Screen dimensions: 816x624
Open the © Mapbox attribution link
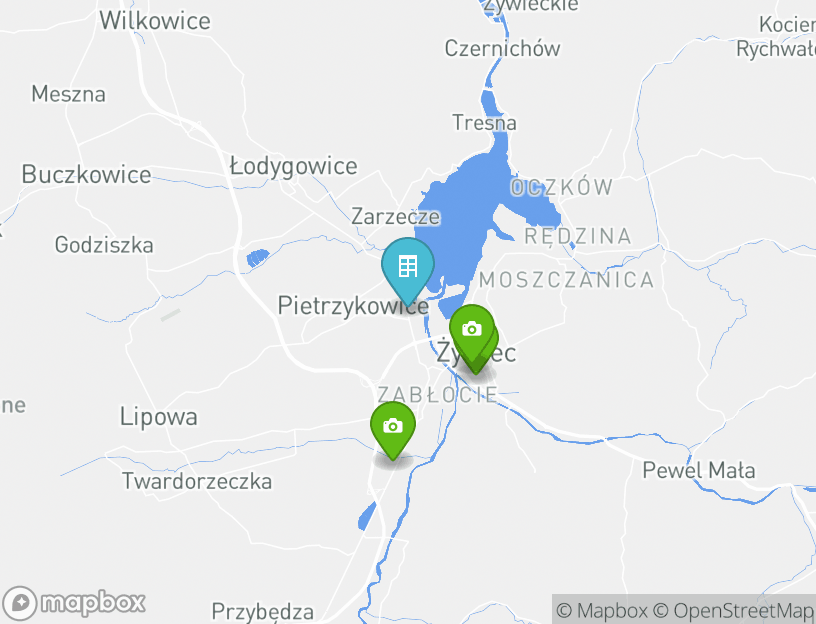602,610
